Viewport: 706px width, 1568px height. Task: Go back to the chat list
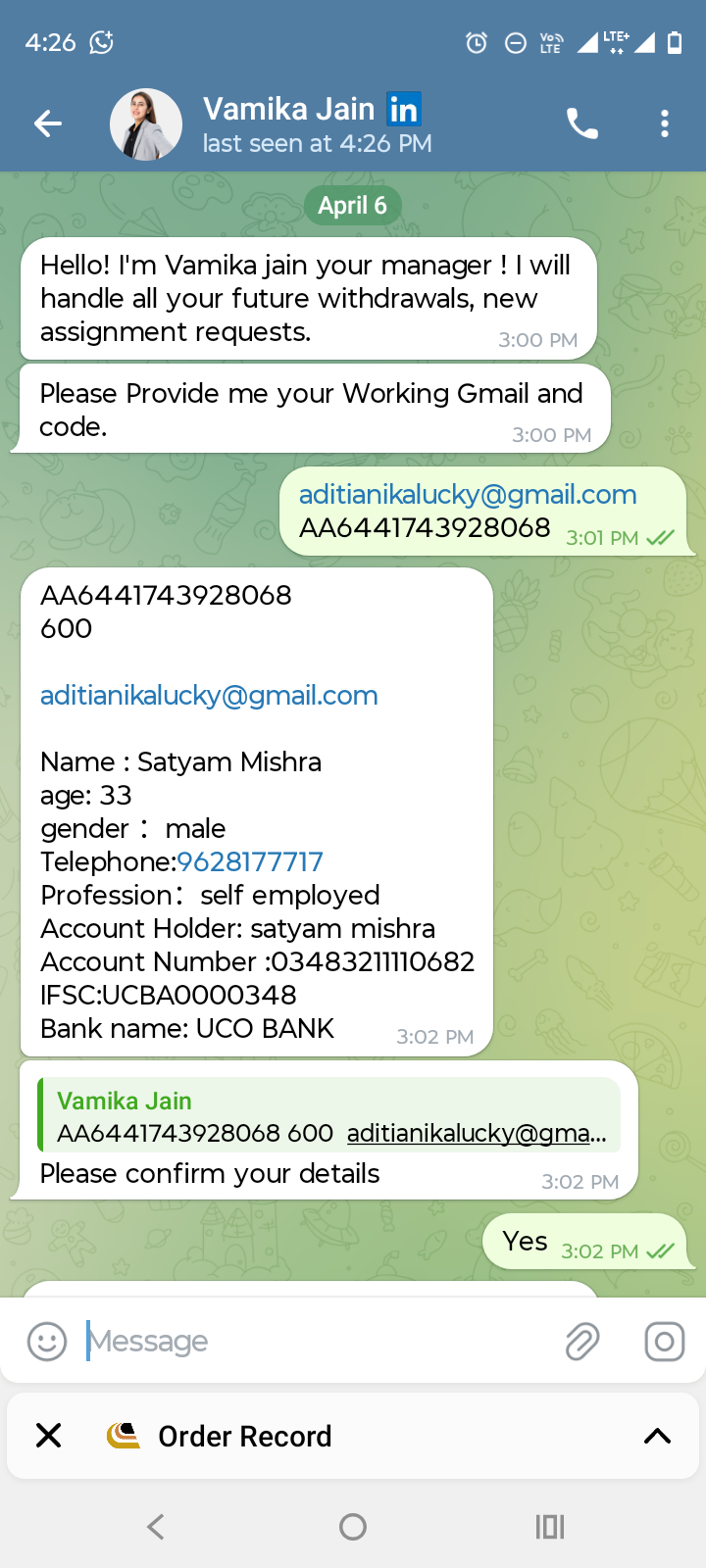click(47, 123)
